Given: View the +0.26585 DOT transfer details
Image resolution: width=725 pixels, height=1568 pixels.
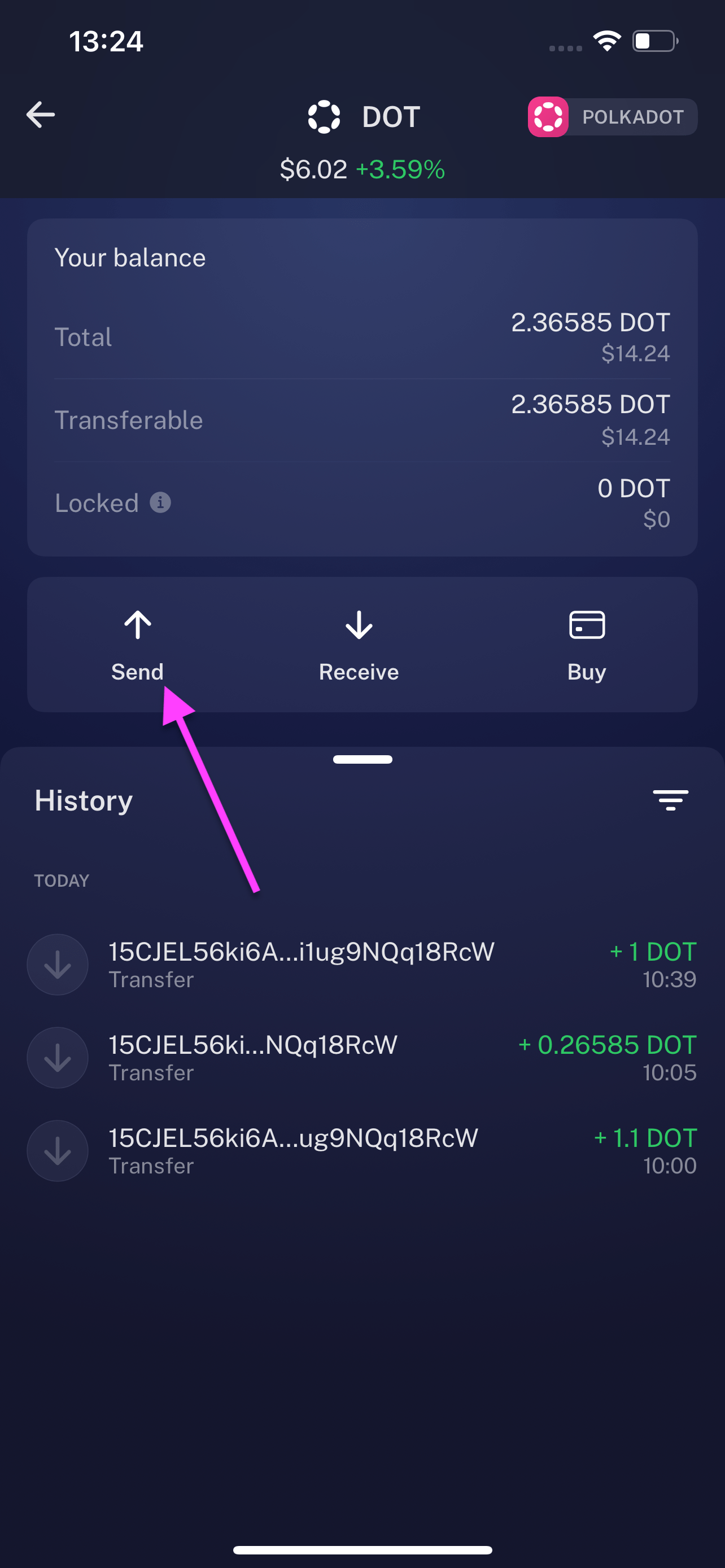Looking at the screenshot, I should (362, 1058).
